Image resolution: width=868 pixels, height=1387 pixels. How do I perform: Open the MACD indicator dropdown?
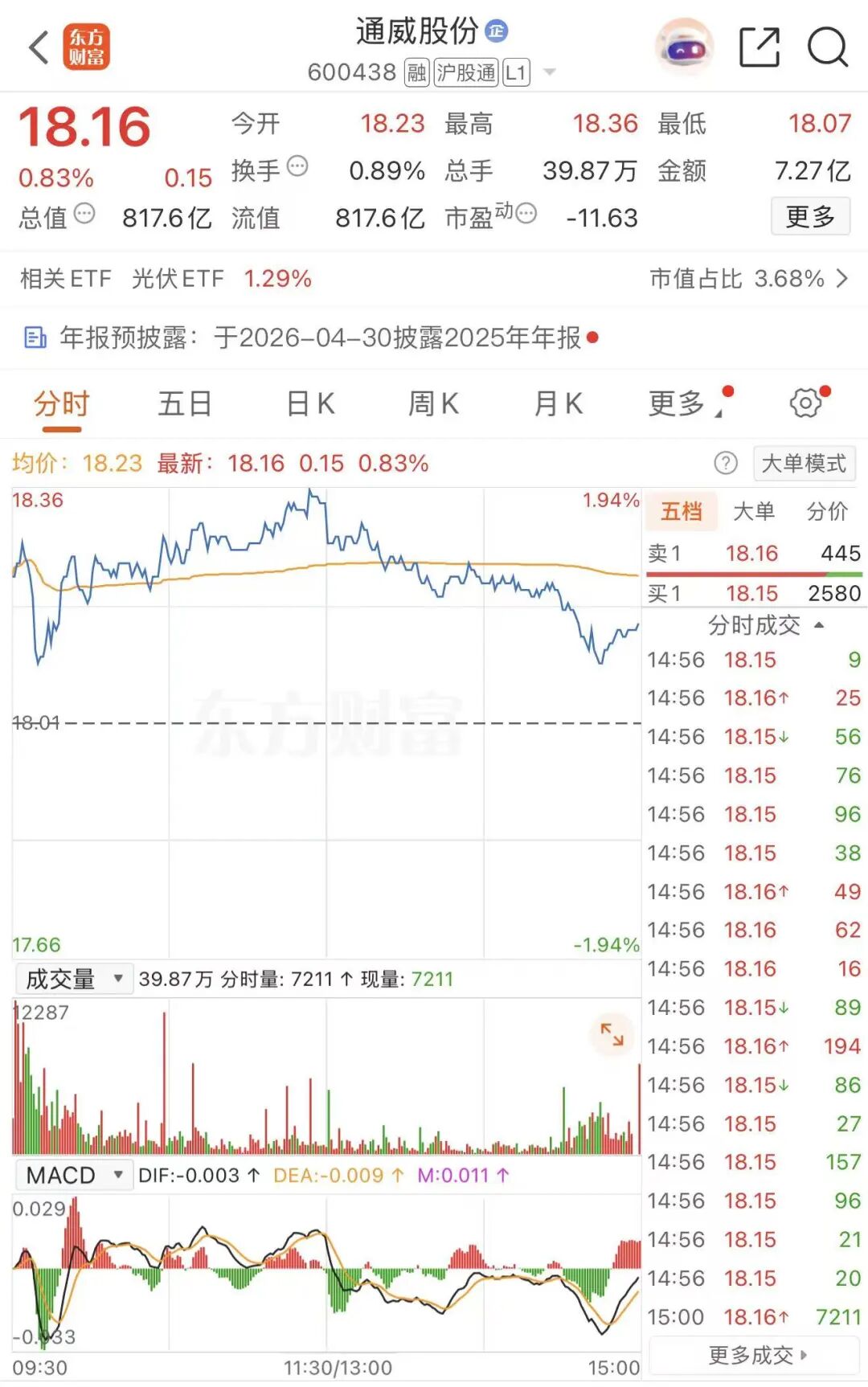coord(74,1175)
